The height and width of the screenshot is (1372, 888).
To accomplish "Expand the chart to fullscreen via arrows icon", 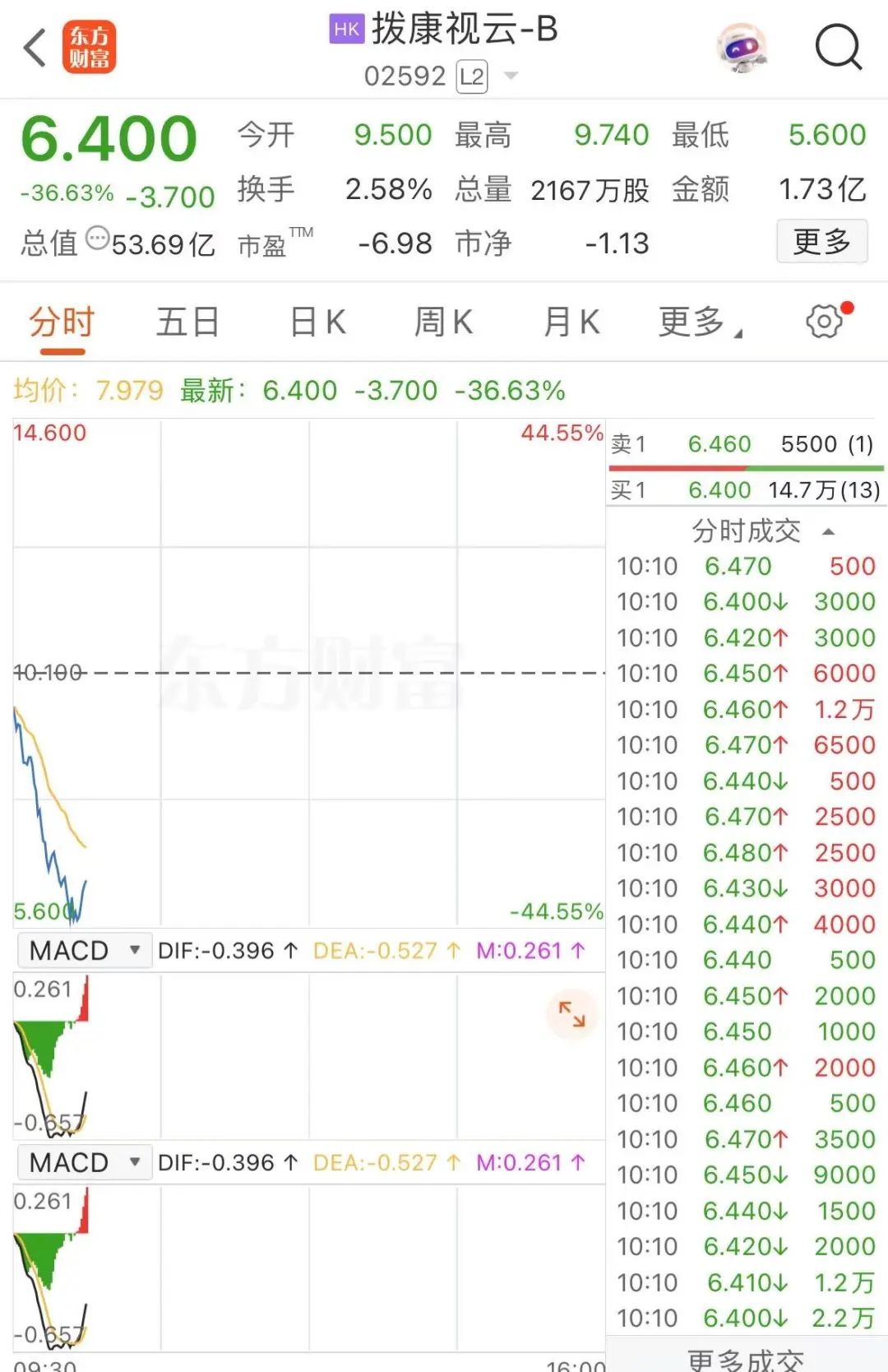I will pos(572,1016).
